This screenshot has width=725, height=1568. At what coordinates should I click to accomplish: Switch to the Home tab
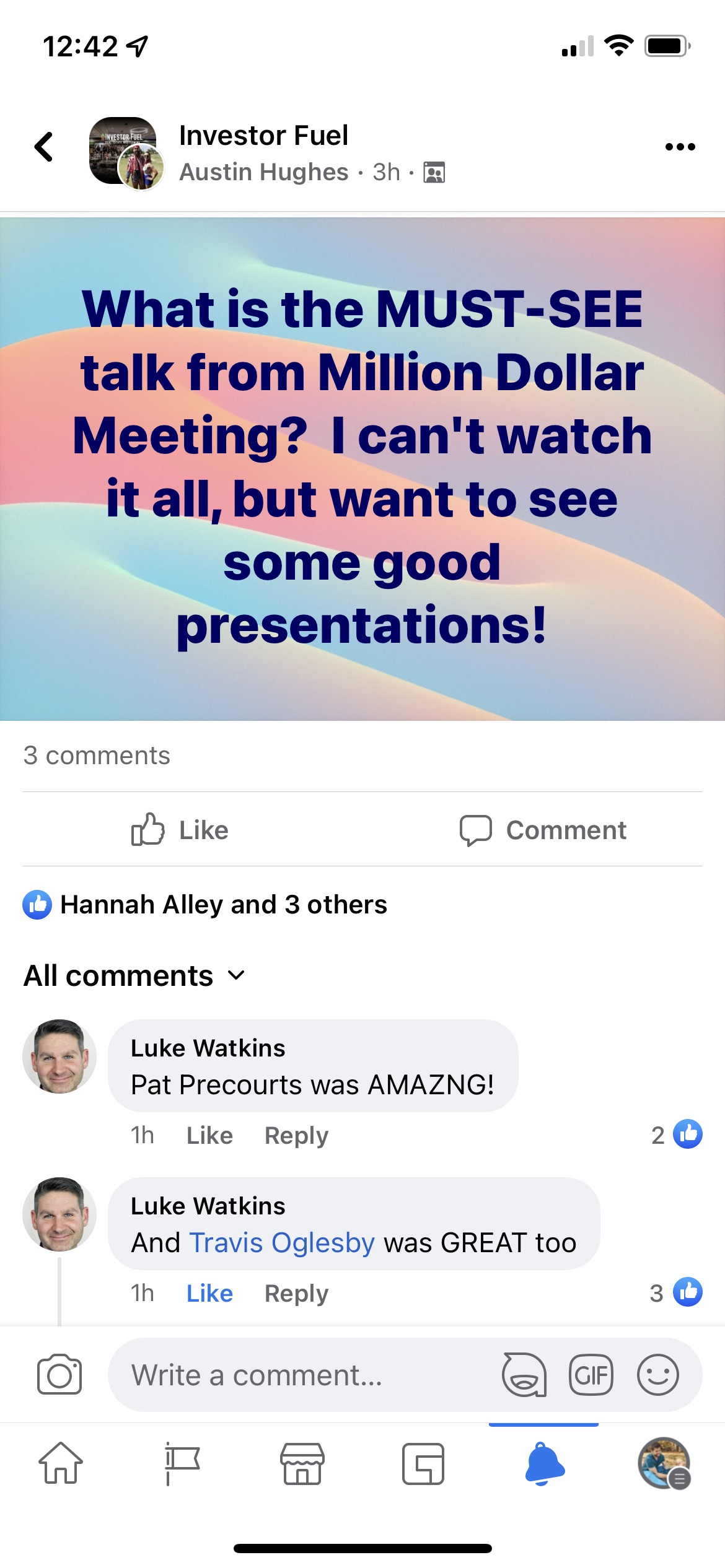(x=61, y=1464)
